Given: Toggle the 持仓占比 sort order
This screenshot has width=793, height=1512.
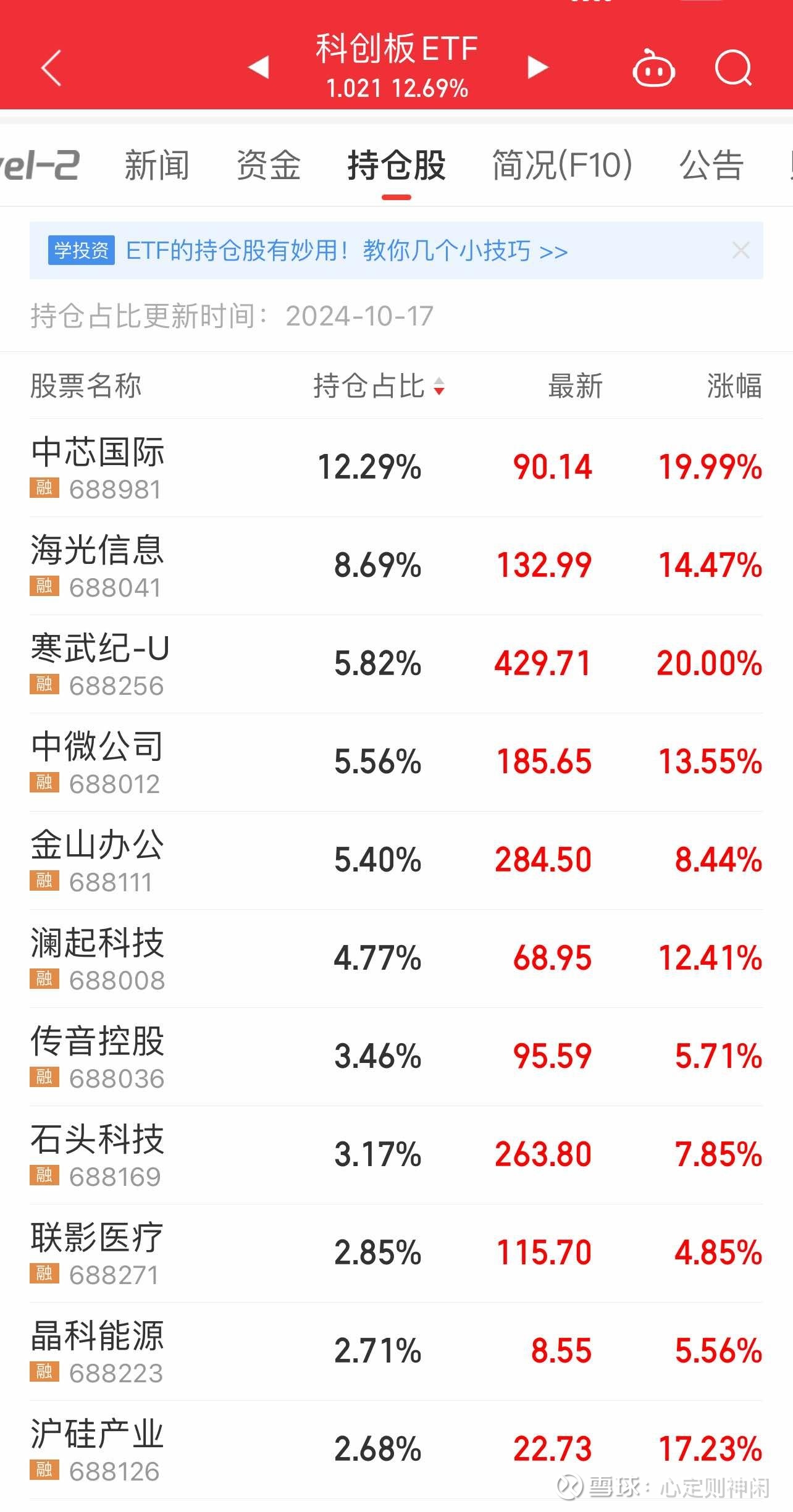Looking at the screenshot, I should click(x=367, y=387).
